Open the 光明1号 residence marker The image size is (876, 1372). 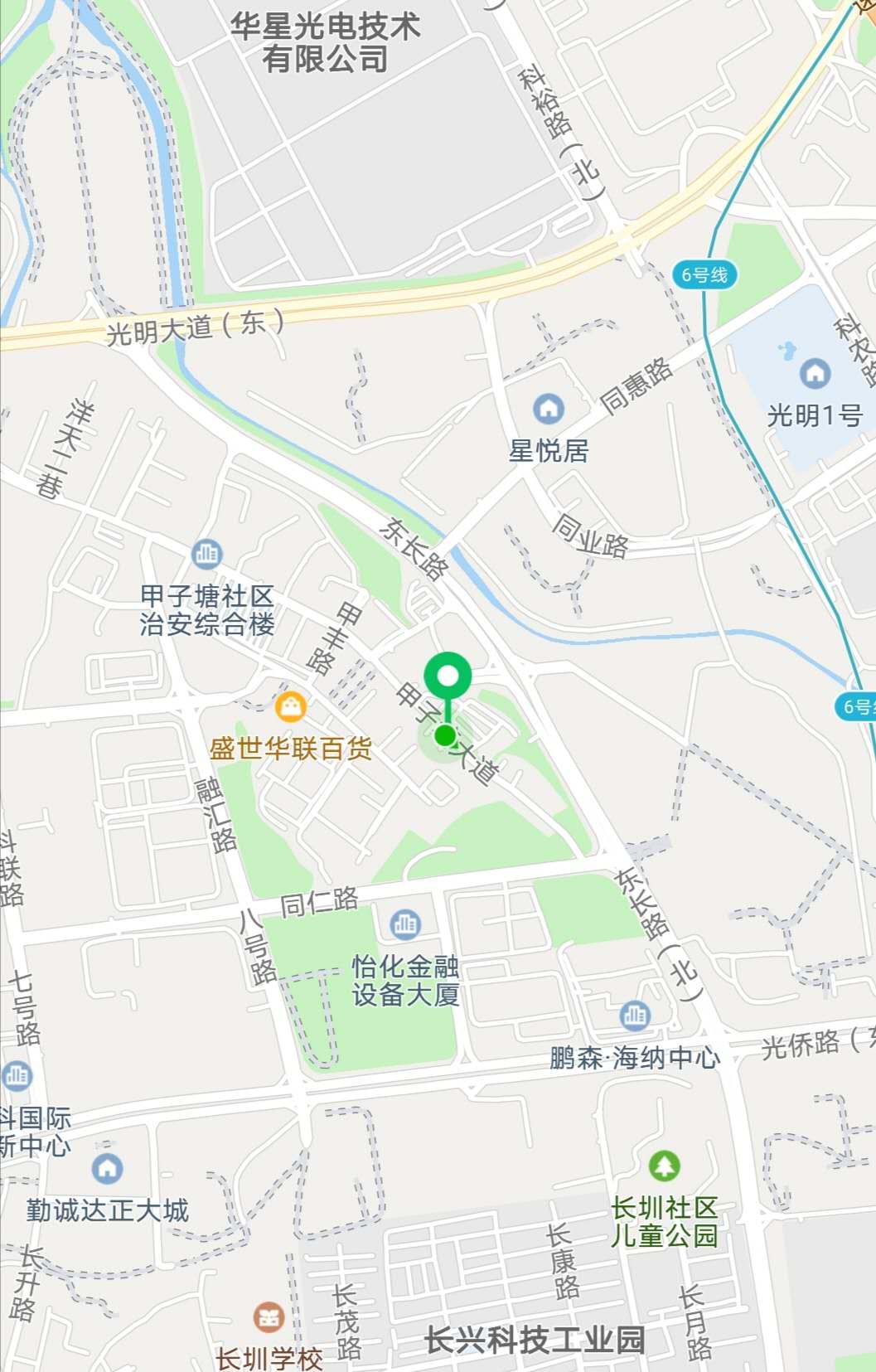[x=815, y=374]
